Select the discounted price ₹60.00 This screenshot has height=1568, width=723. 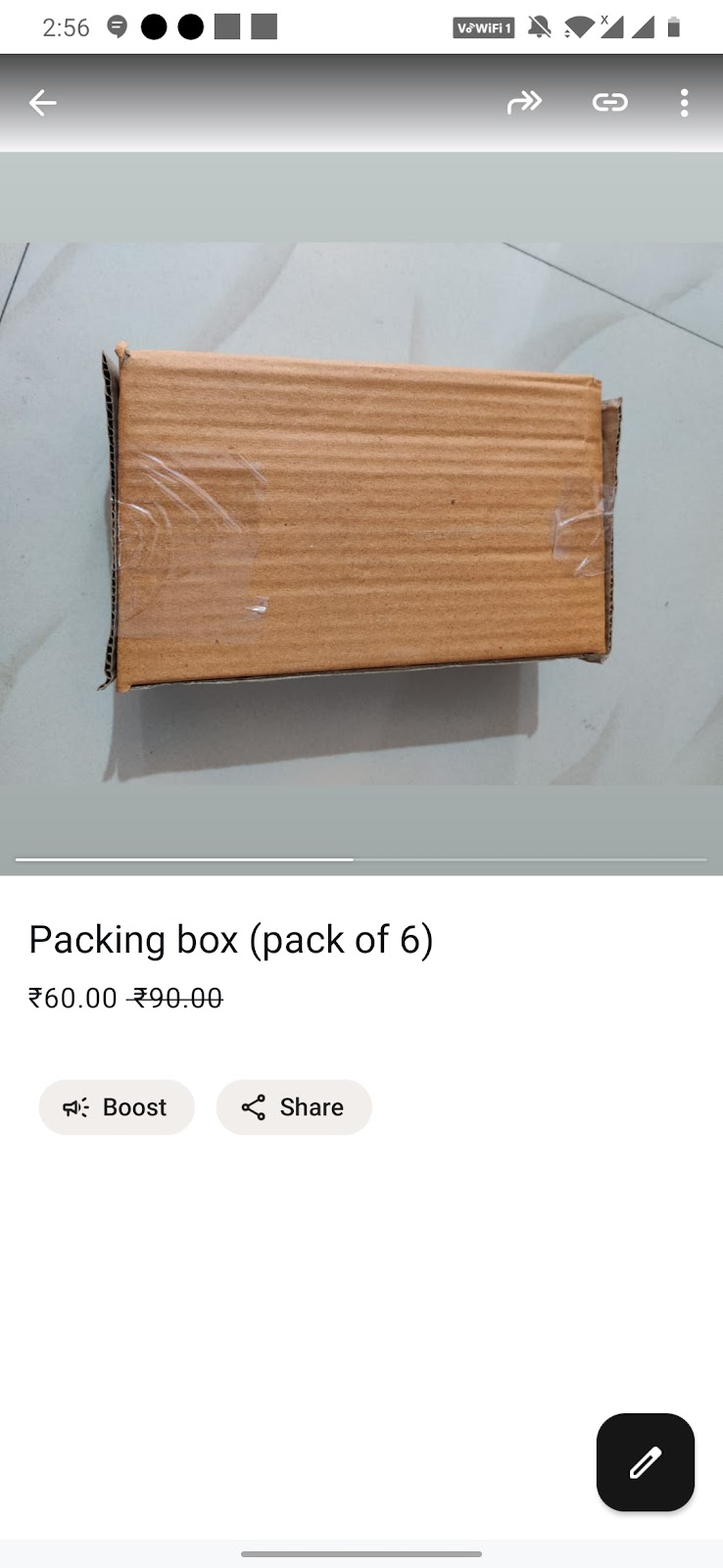[x=72, y=999]
